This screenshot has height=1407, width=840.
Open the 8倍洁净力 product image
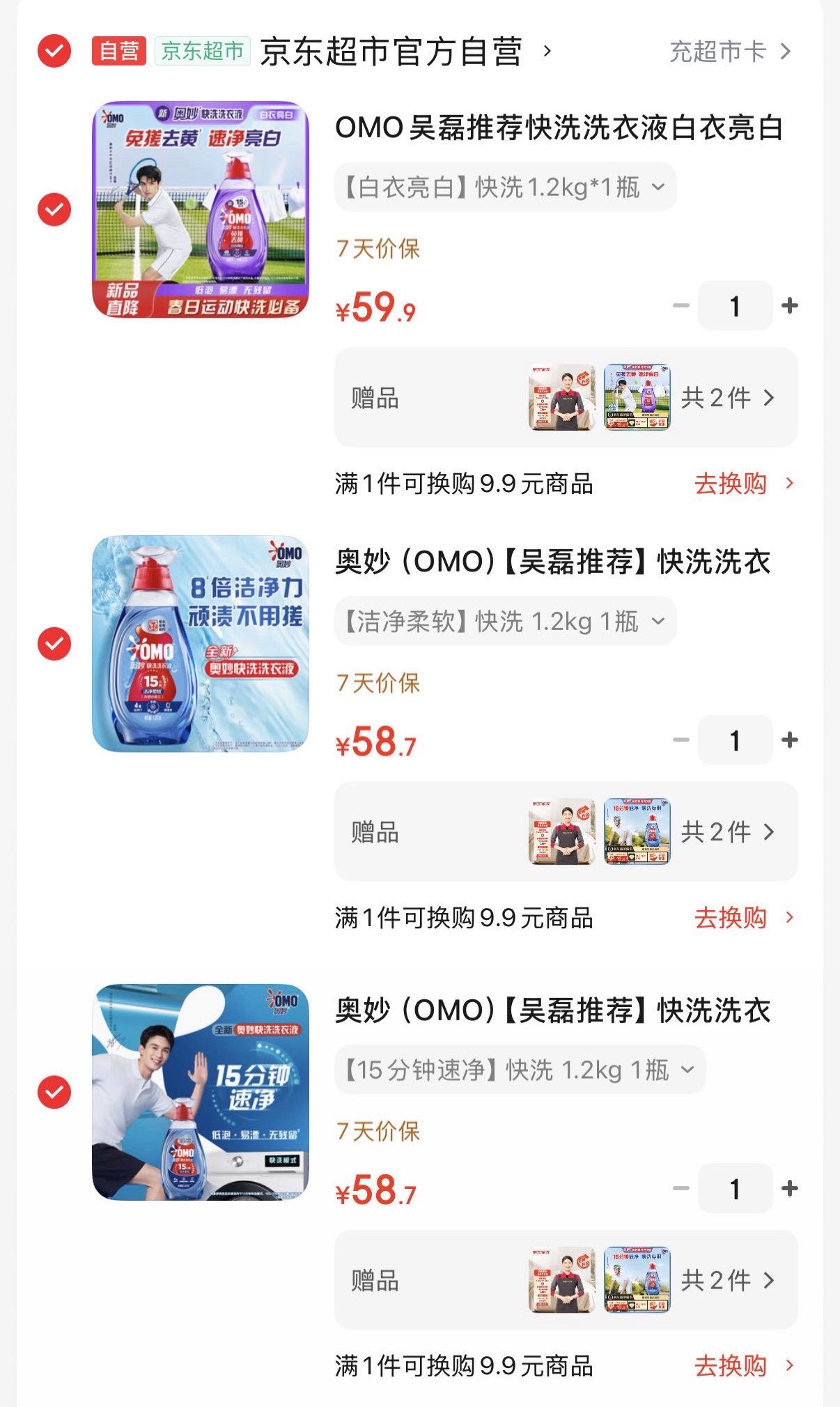[x=201, y=643]
